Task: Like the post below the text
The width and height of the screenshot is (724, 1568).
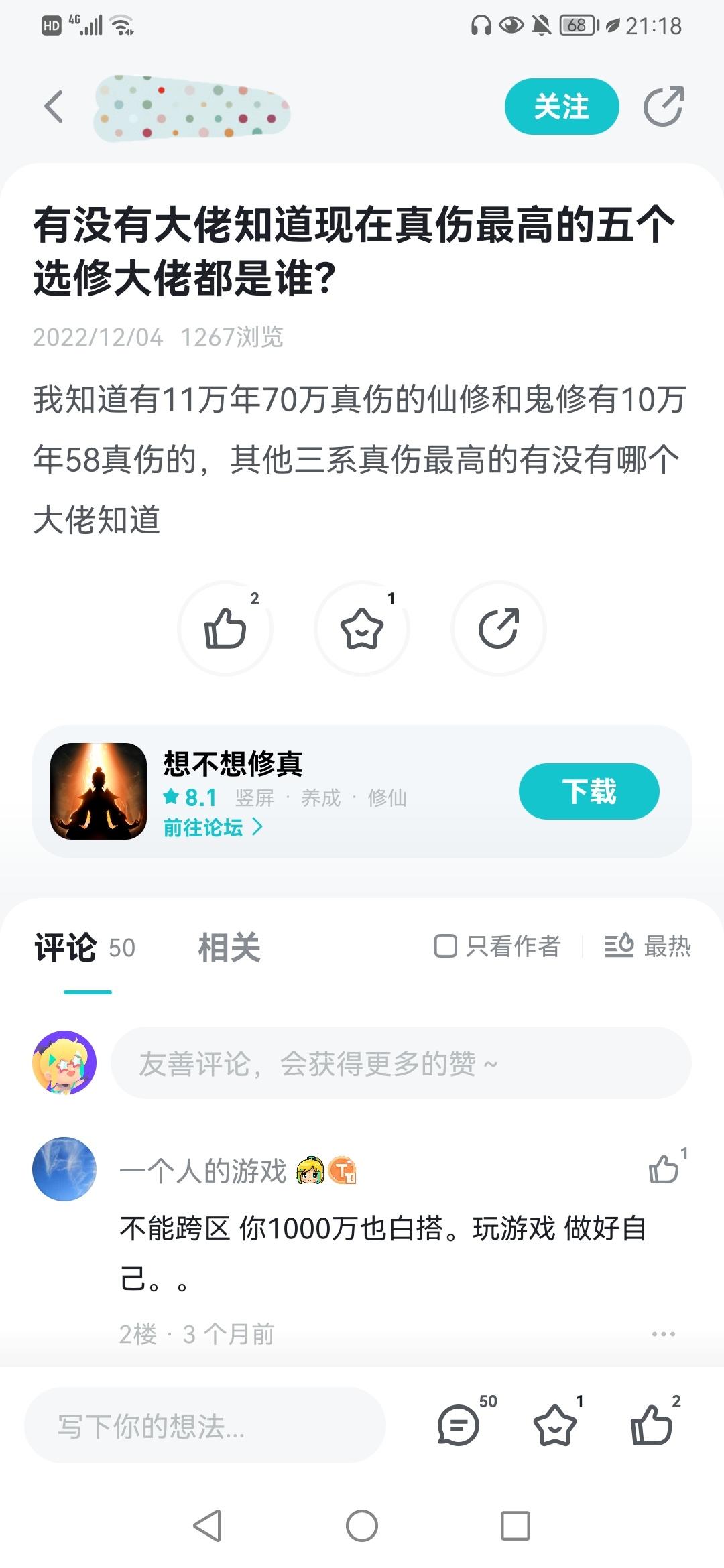Action: pos(225,629)
